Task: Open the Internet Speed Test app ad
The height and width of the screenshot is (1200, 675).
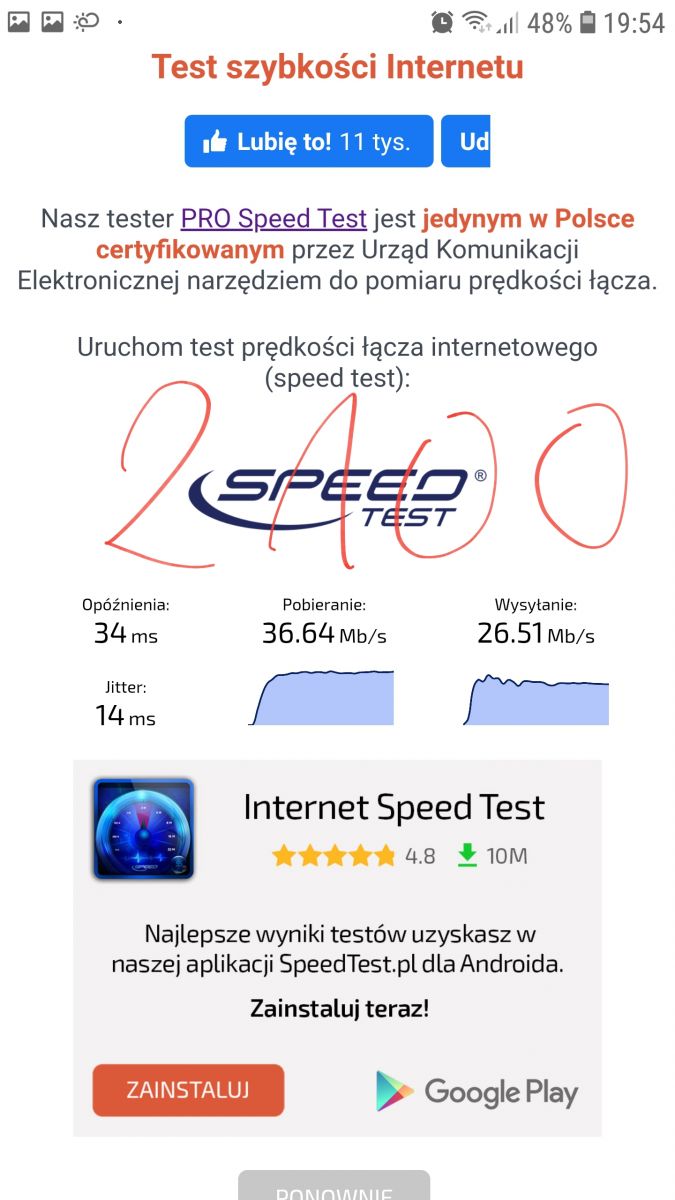Action: (x=394, y=807)
